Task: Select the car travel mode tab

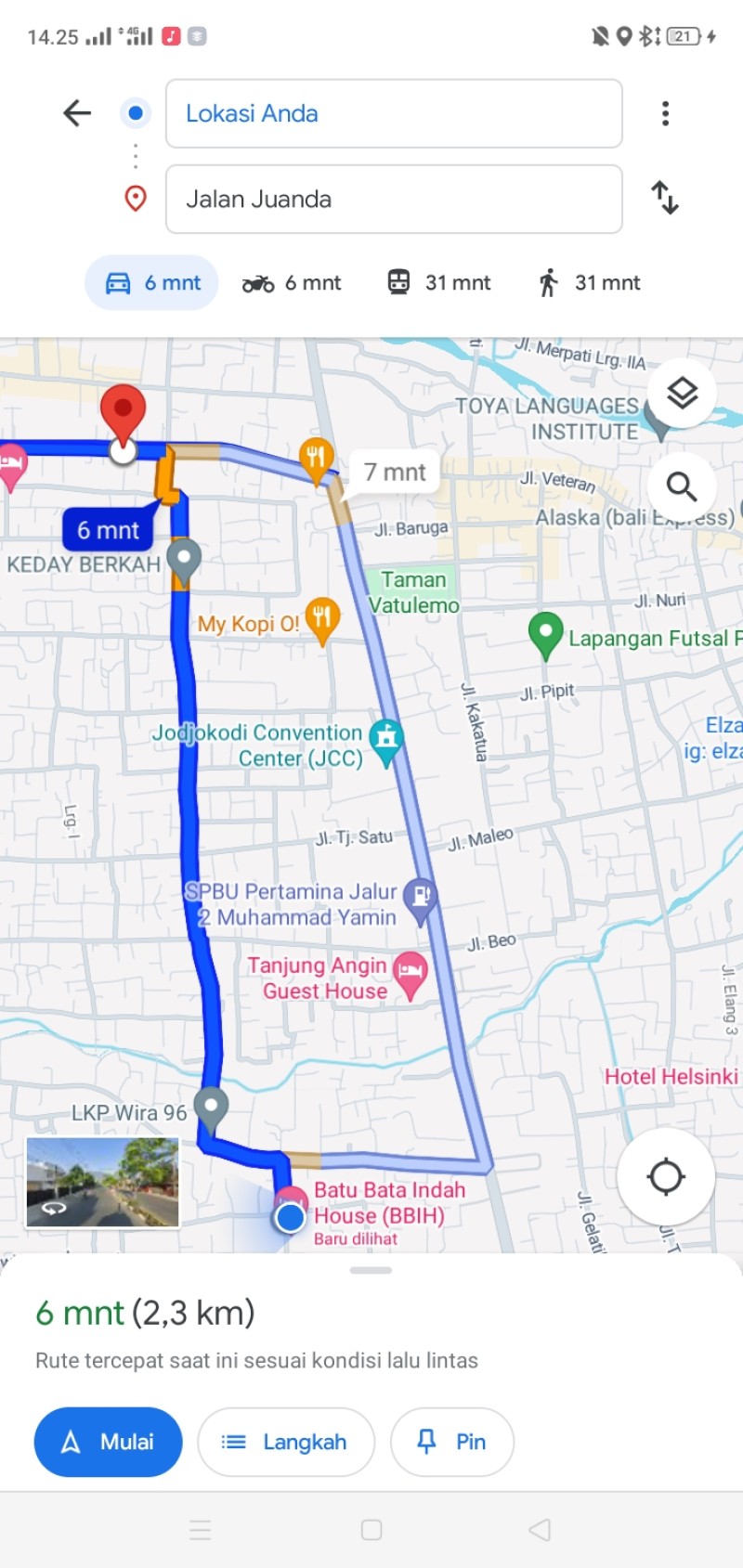Action: pyautogui.click(x=151, y=283)
